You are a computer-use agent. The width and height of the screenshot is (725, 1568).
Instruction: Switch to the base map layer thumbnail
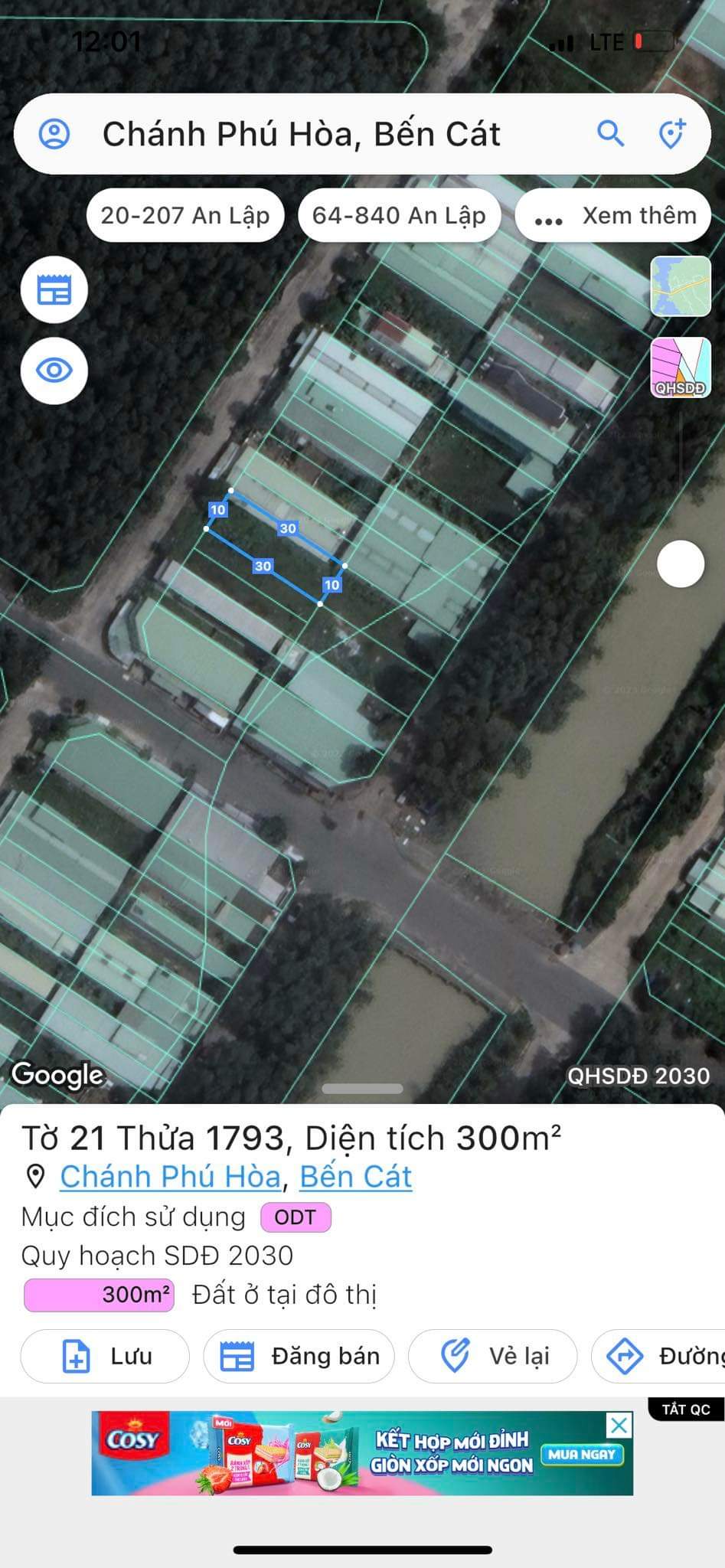[x=680, y=287]
